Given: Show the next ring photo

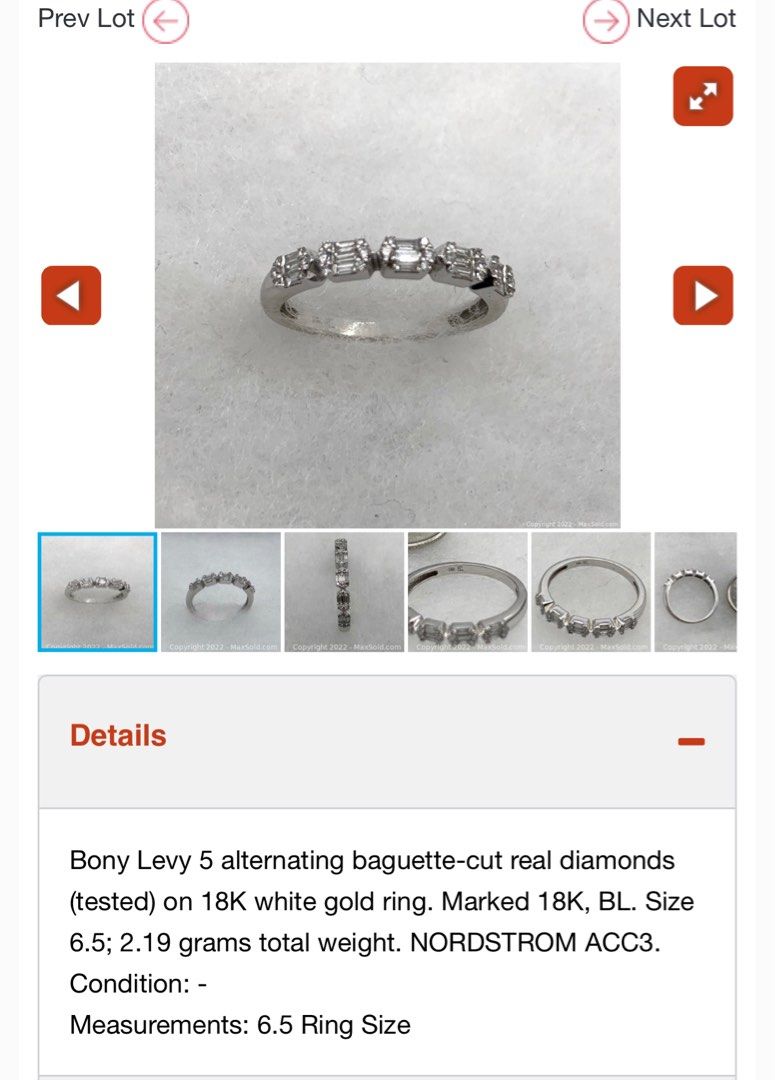Looking at the screenshot, I should tap(702, 296).
